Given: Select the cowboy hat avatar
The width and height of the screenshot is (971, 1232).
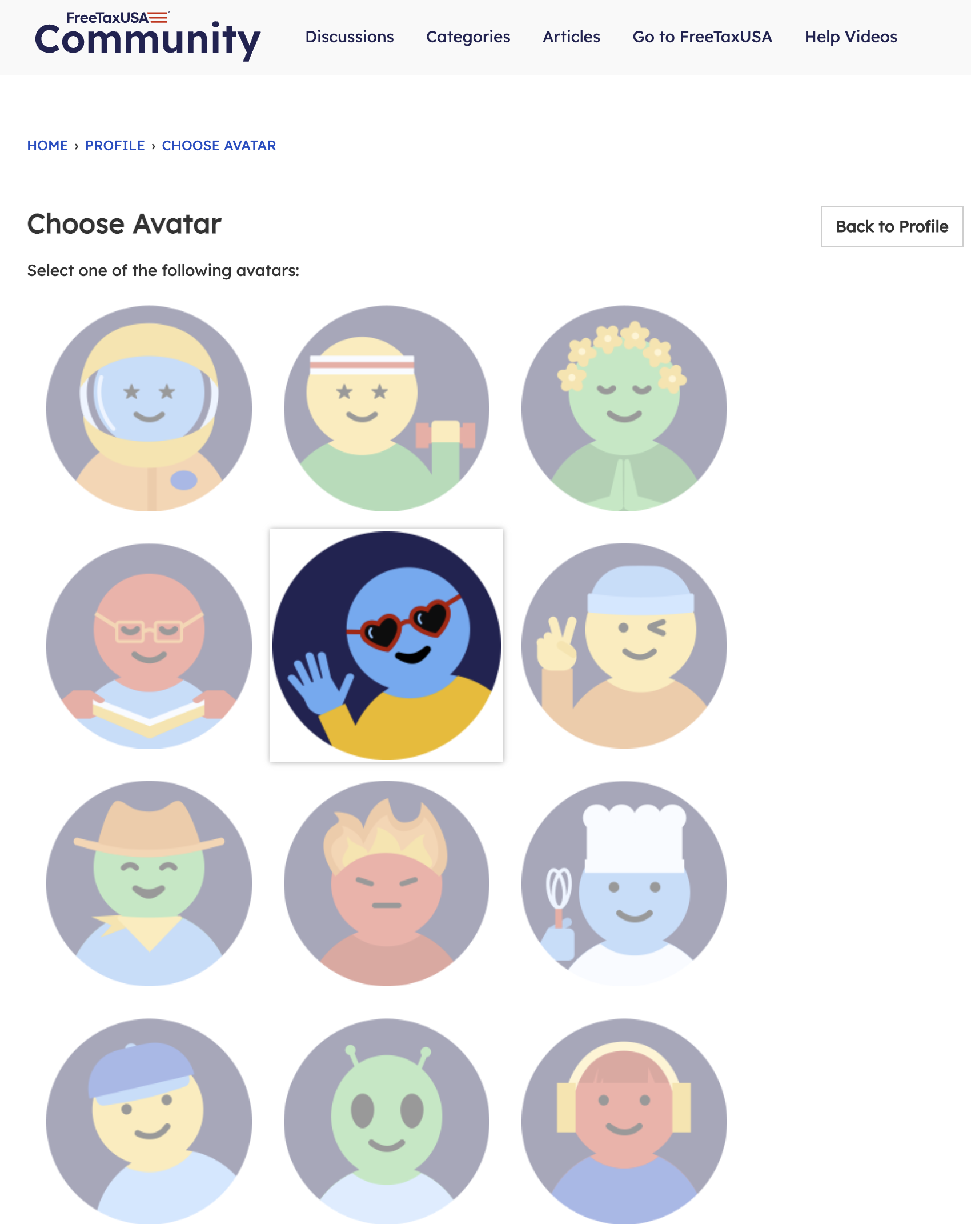Looking at the screenshot, I should pos(149,883).
